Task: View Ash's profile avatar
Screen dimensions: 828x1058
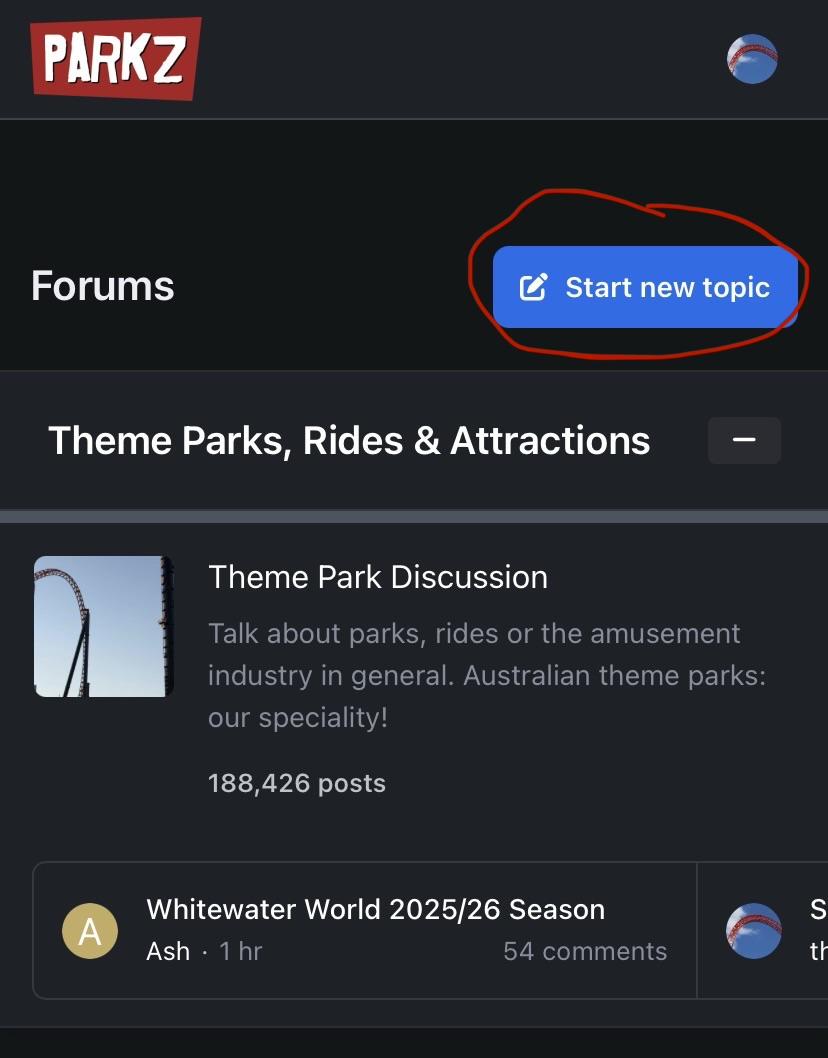Action: click(x=90, y=931)
